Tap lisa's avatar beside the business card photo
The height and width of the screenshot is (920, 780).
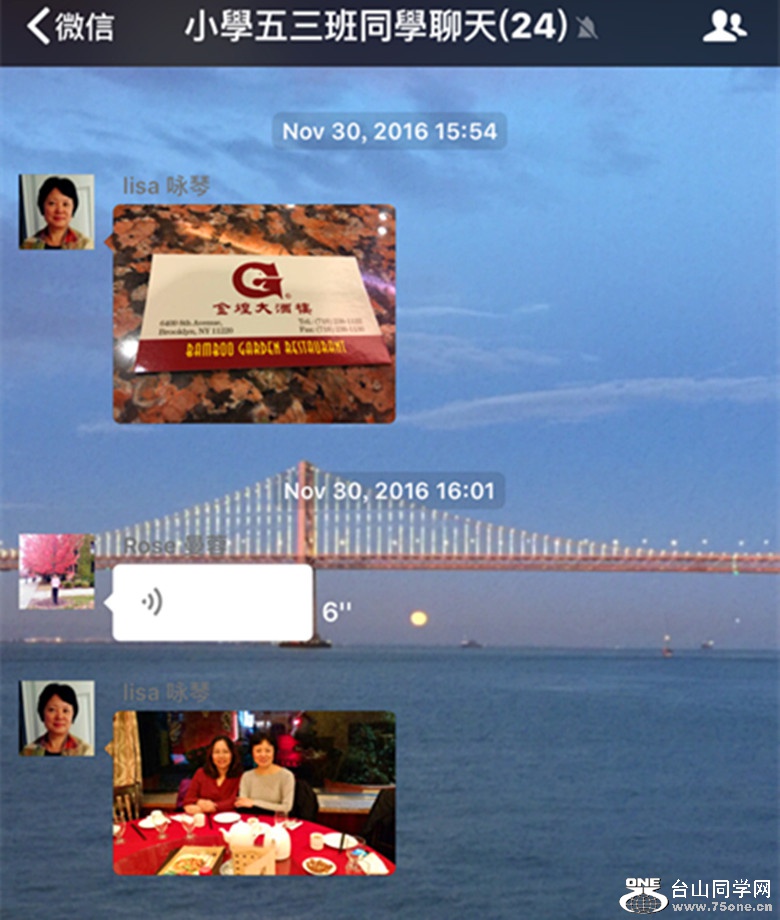click(x=57, y=212)
